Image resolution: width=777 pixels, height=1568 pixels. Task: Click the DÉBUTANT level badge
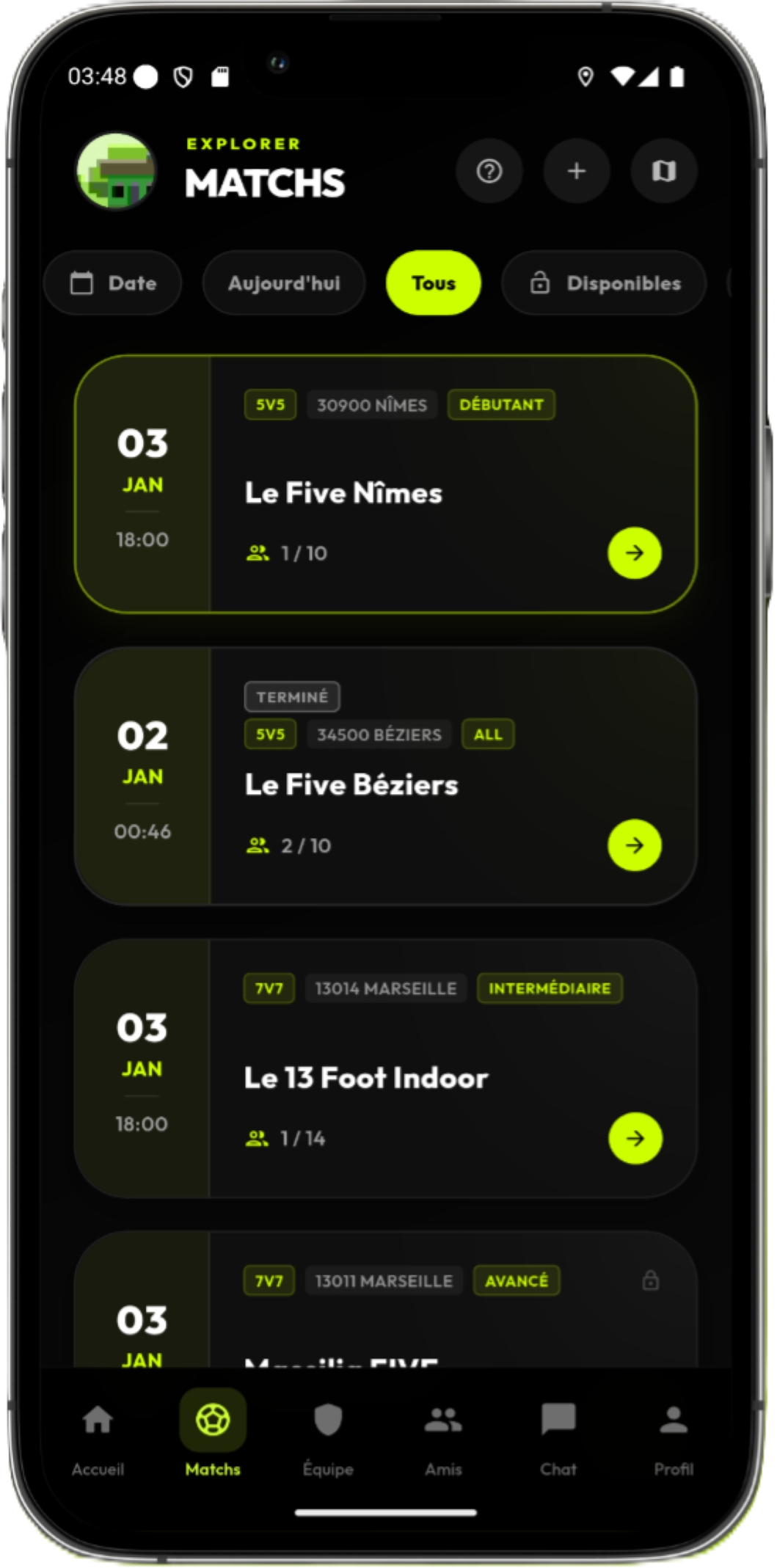click(501, 404)
